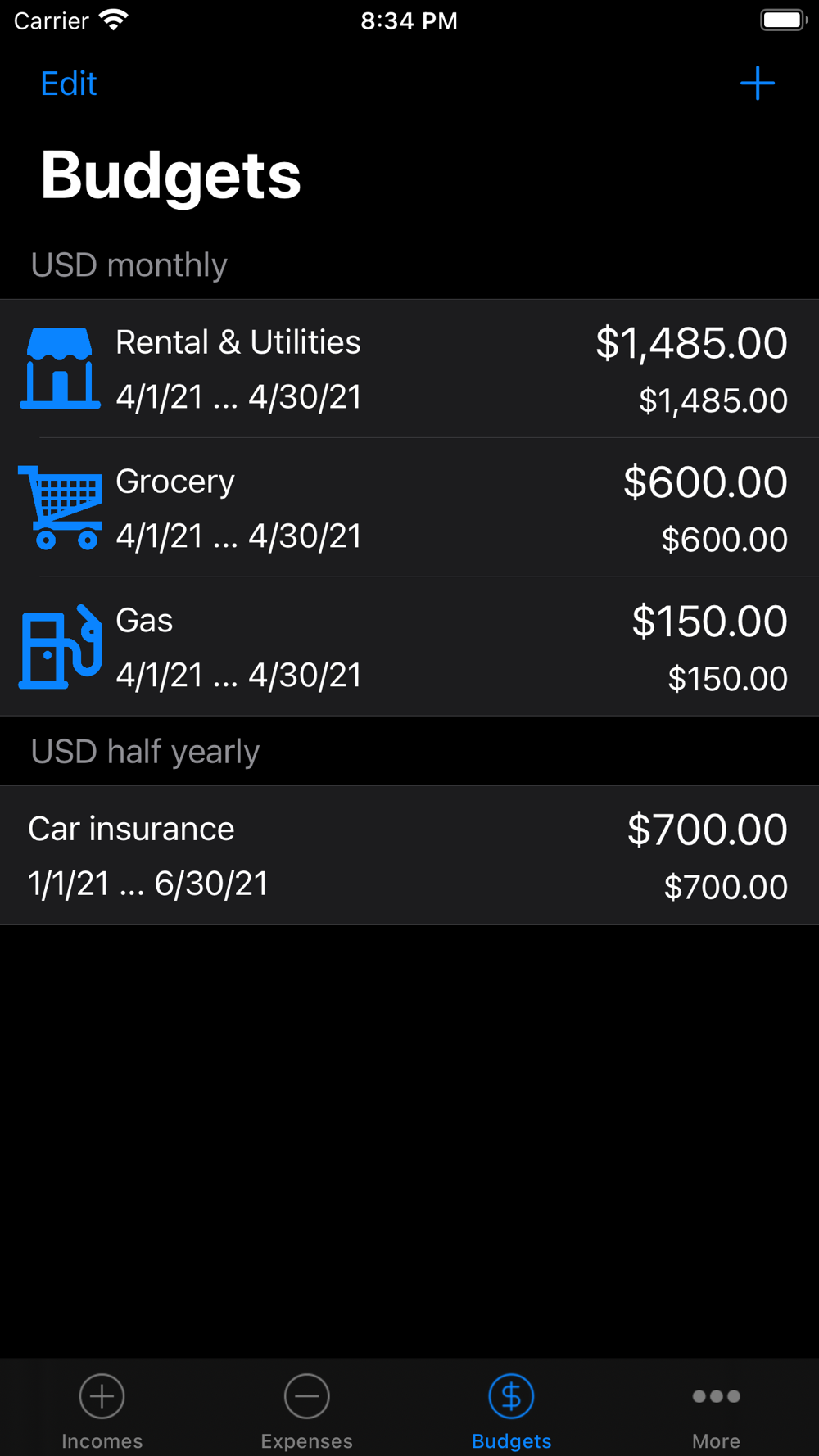
Task: View the Car insurance budget
Action: point(409,856)
